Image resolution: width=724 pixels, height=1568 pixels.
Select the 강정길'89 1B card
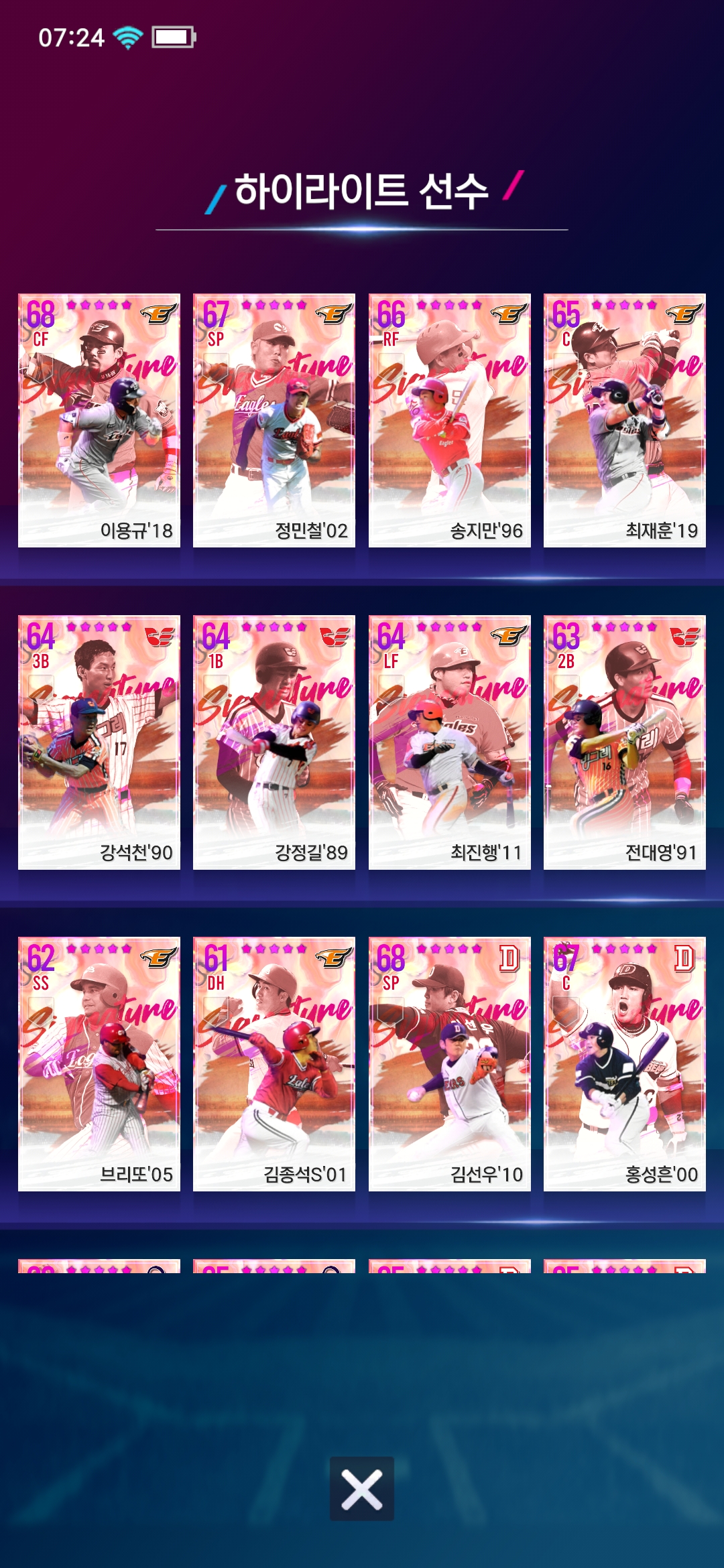click(274, 742)
